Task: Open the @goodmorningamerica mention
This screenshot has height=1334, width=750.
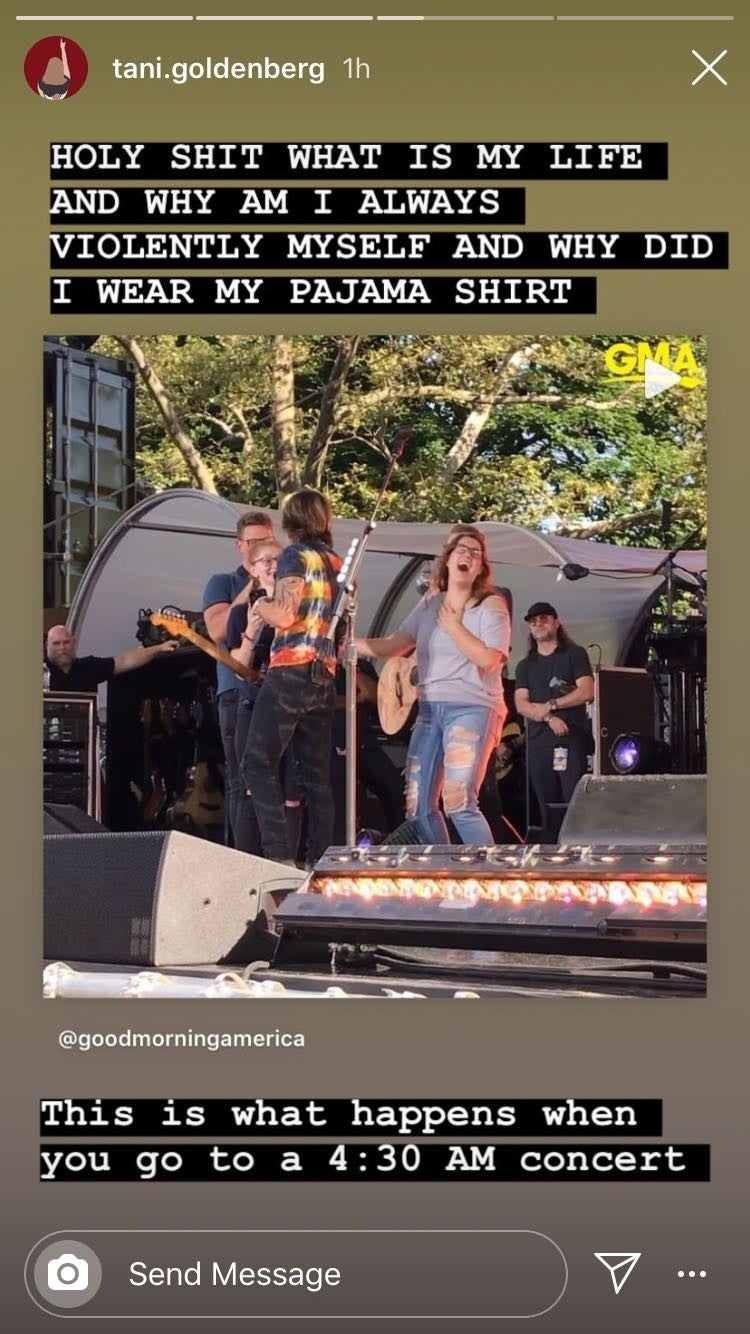Action: (x=181, y=1039)
